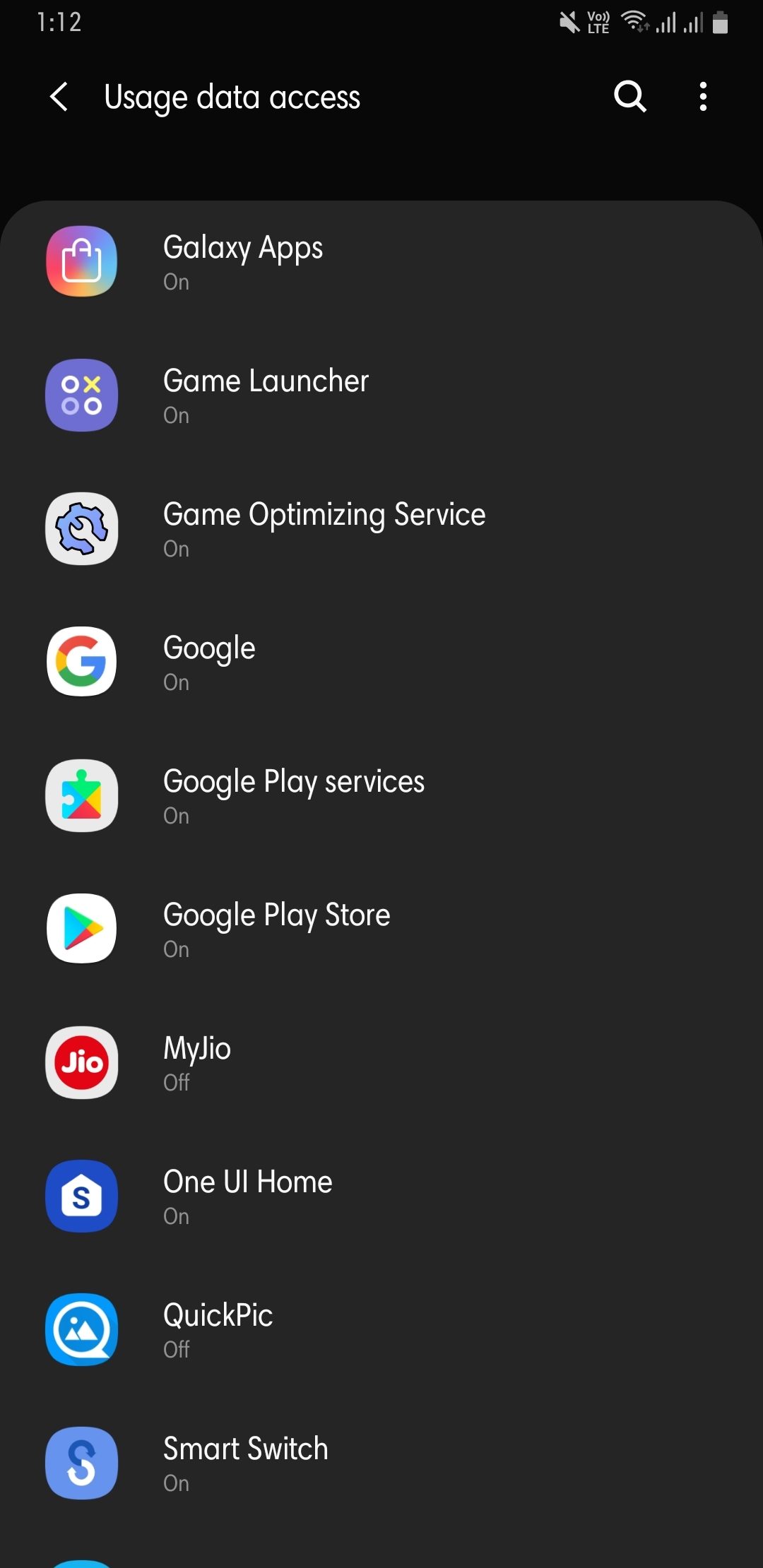Select the Game Launcher row
763x1568 pixels.
click(381, 396)
